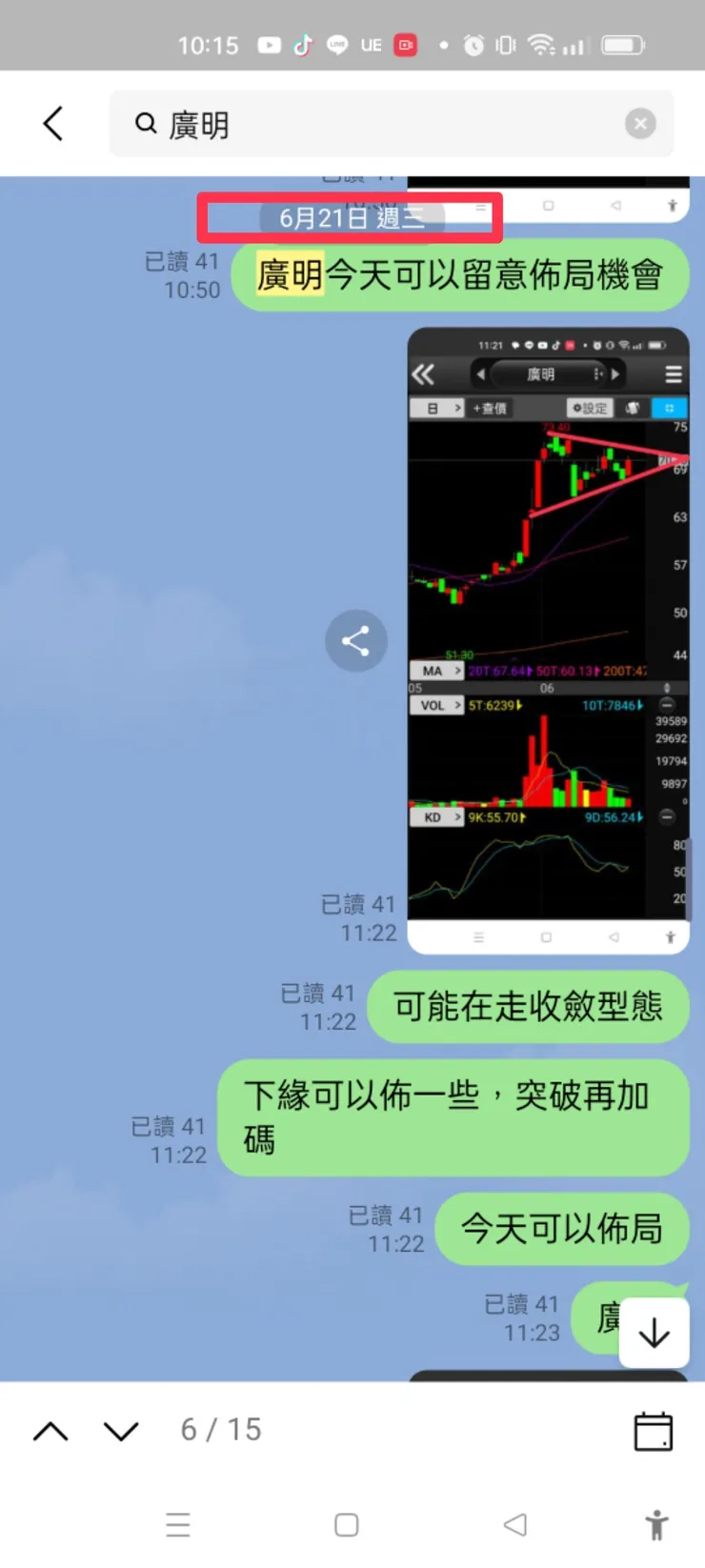Select the +查價 price-check icon in the chart

(x=489, y=408)
